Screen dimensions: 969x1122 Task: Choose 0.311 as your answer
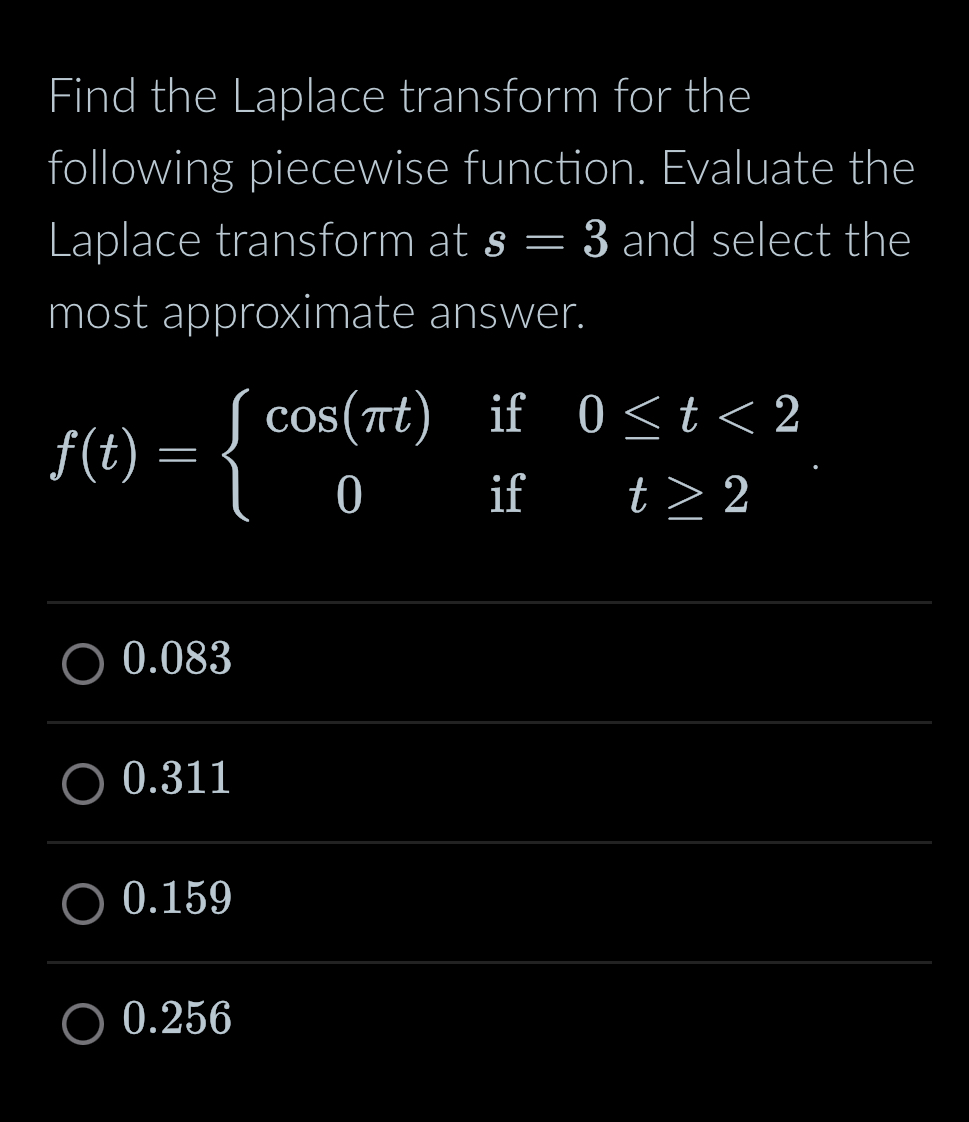pyautogui.click(x=176, y=782)
